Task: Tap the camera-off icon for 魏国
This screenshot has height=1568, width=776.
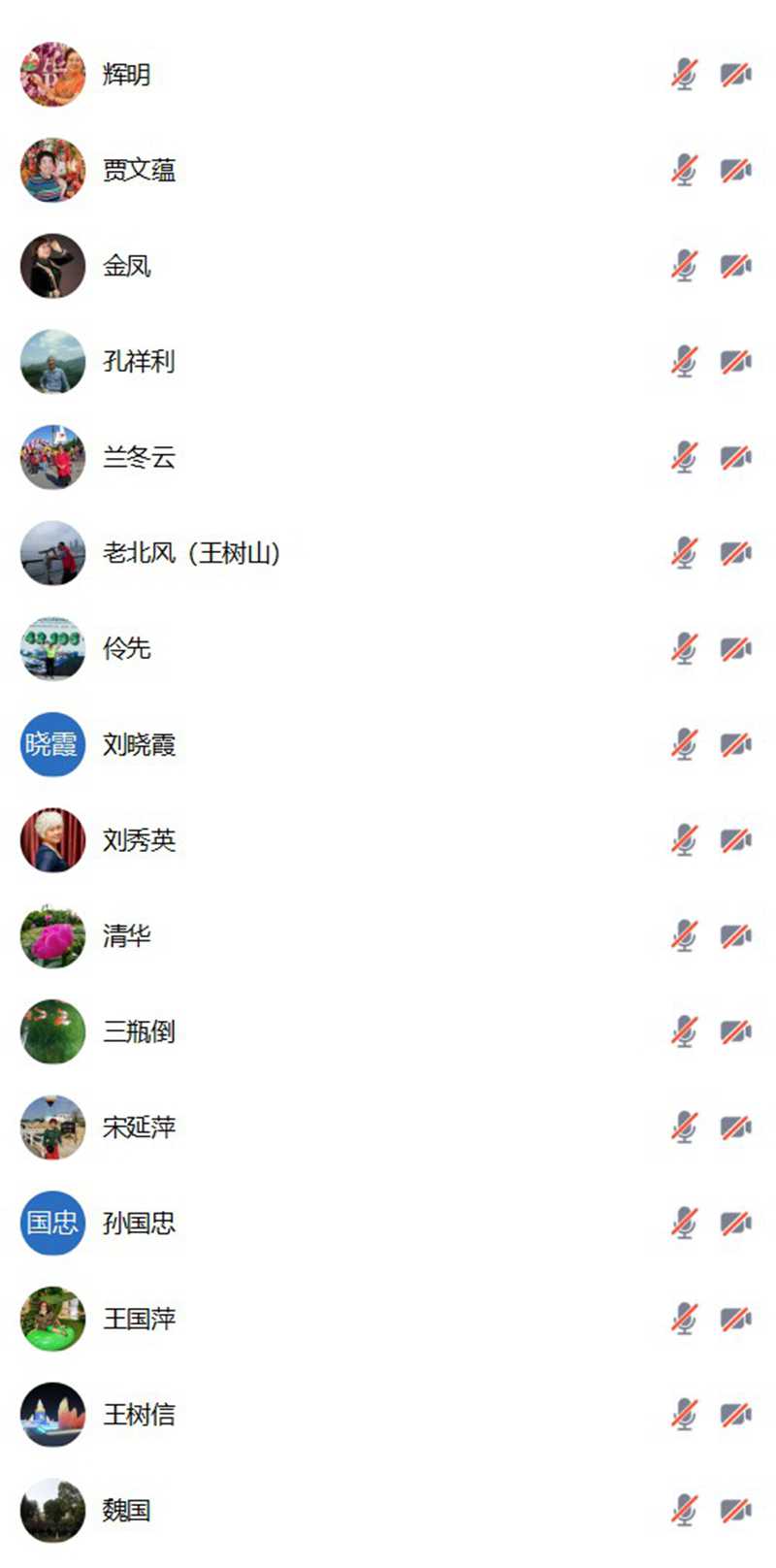Action: point(735,1510)
